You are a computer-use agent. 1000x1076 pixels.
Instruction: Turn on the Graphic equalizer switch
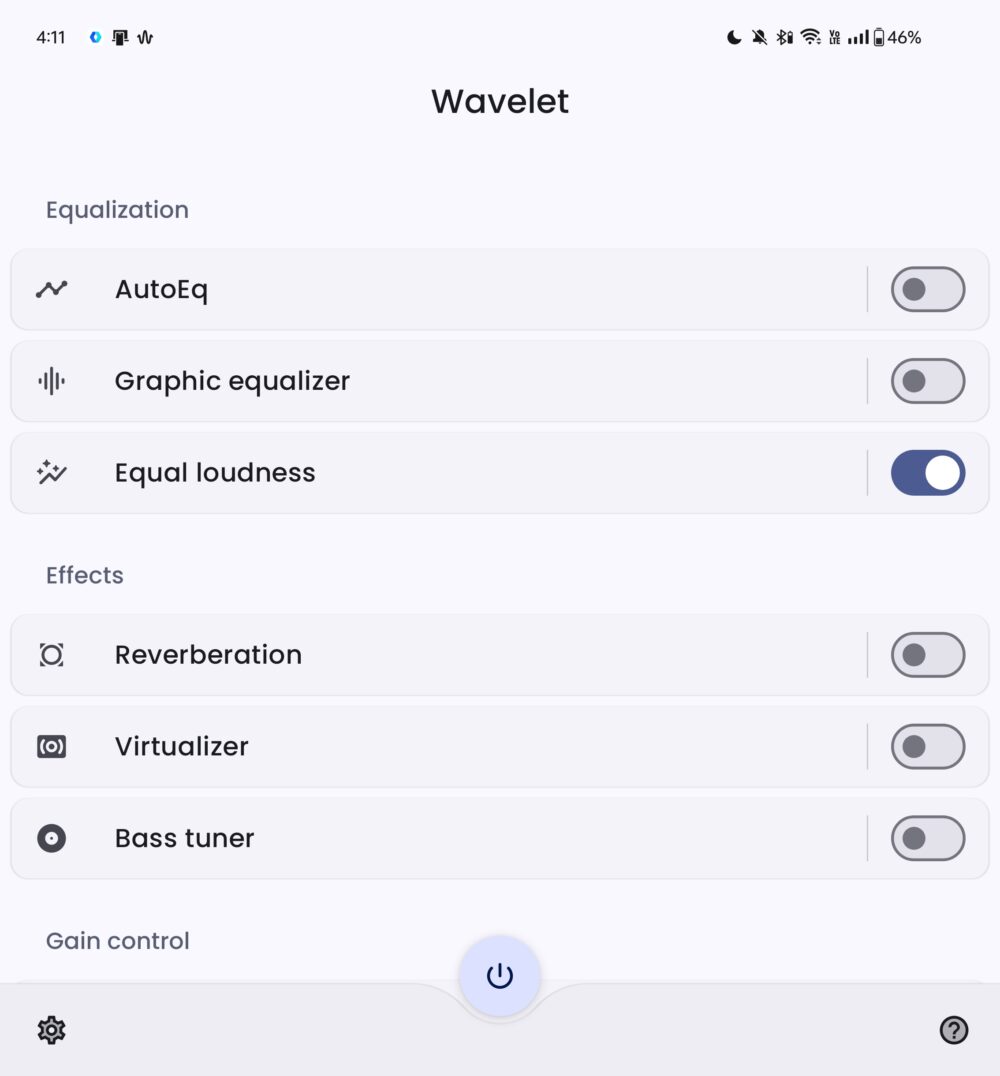tap(927, 381)
